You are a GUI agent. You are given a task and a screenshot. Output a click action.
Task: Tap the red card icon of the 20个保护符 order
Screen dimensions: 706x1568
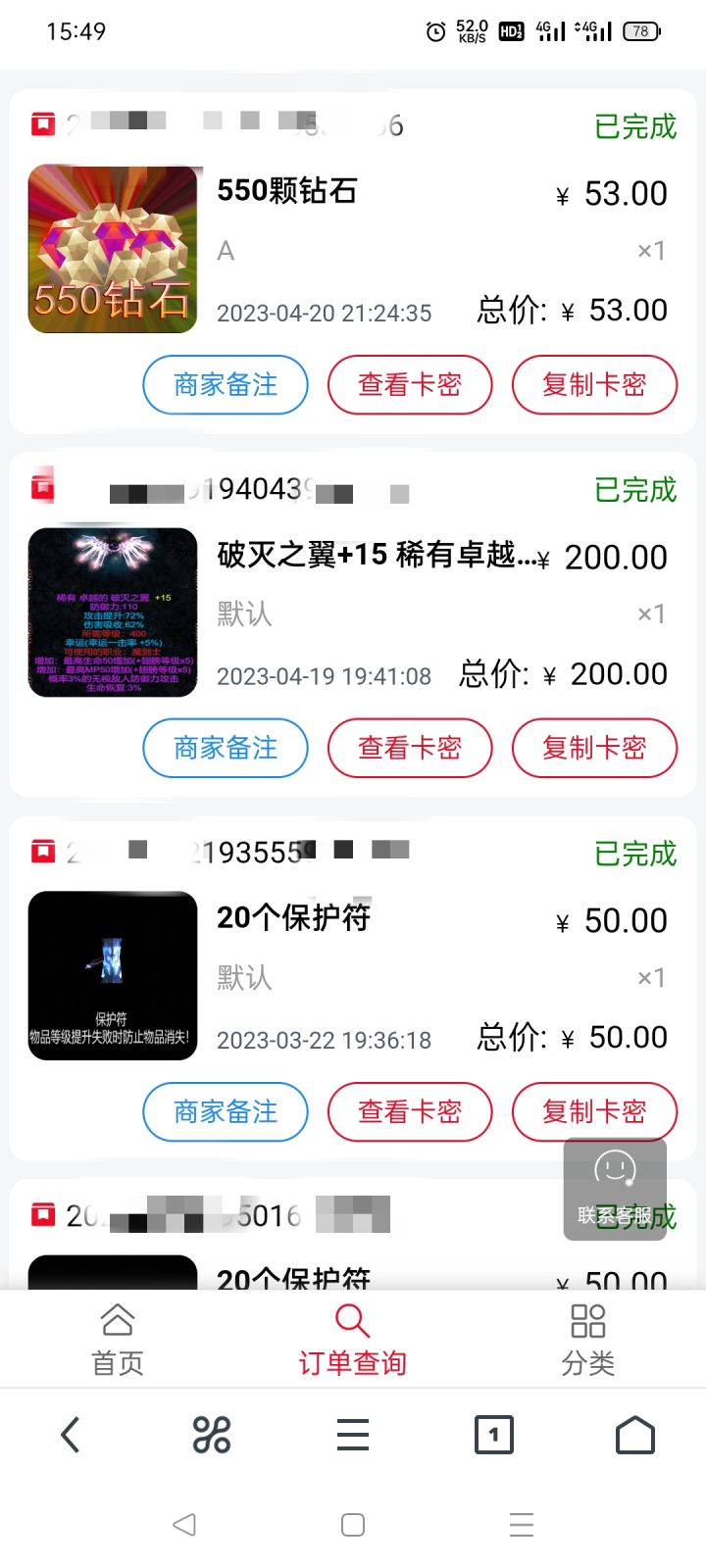pyautogui.click(x=41, y=851)
